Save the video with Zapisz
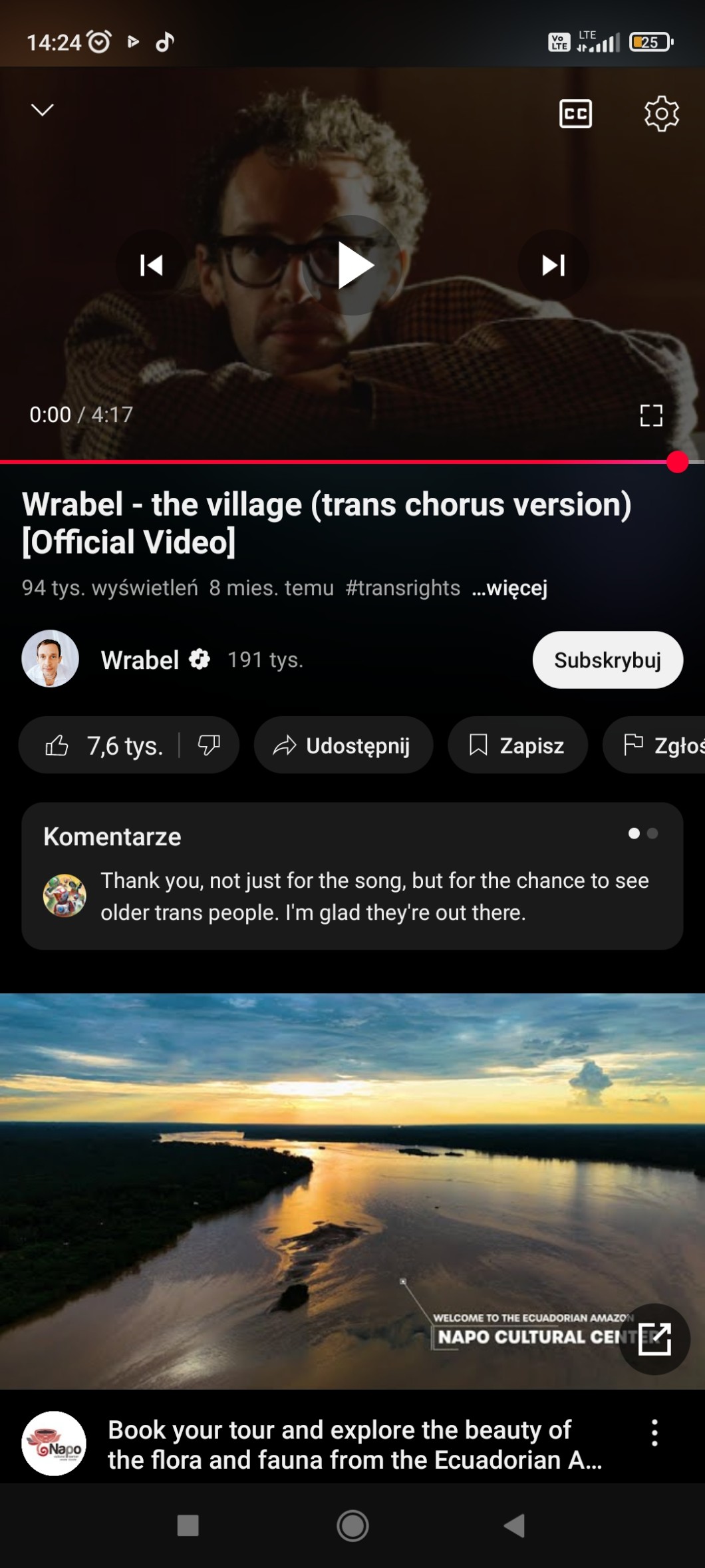 (x=517, y=745)
